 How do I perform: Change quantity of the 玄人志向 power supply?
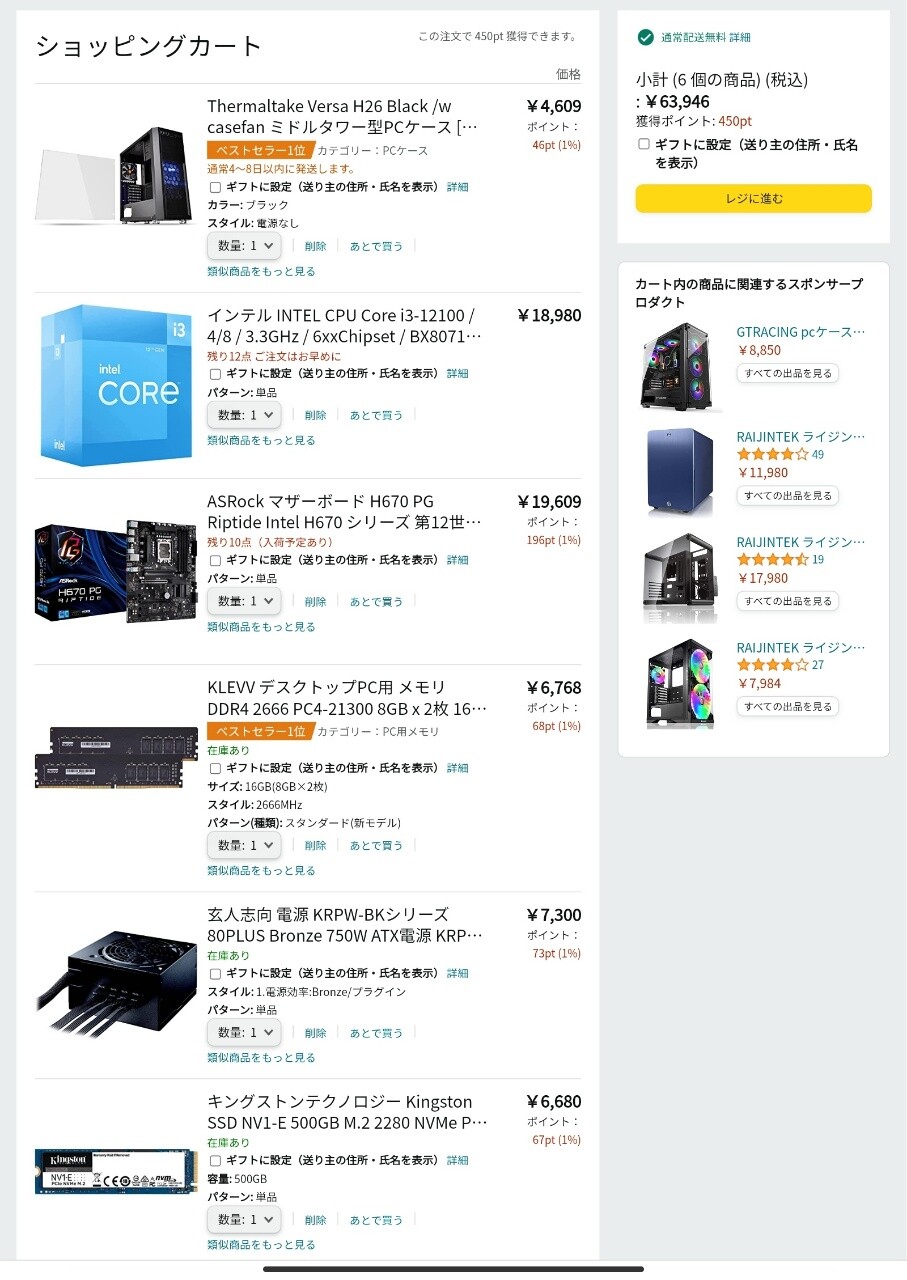[x=244, y=1032]
